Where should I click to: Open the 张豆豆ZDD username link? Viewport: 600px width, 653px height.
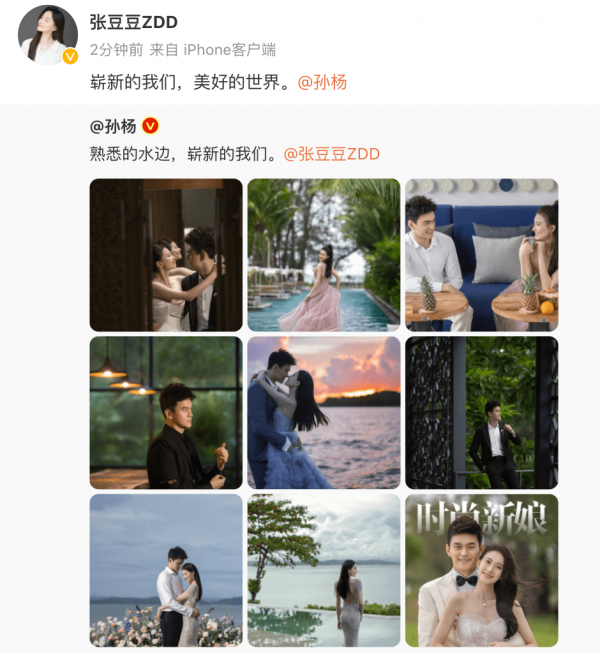(134, 23)
